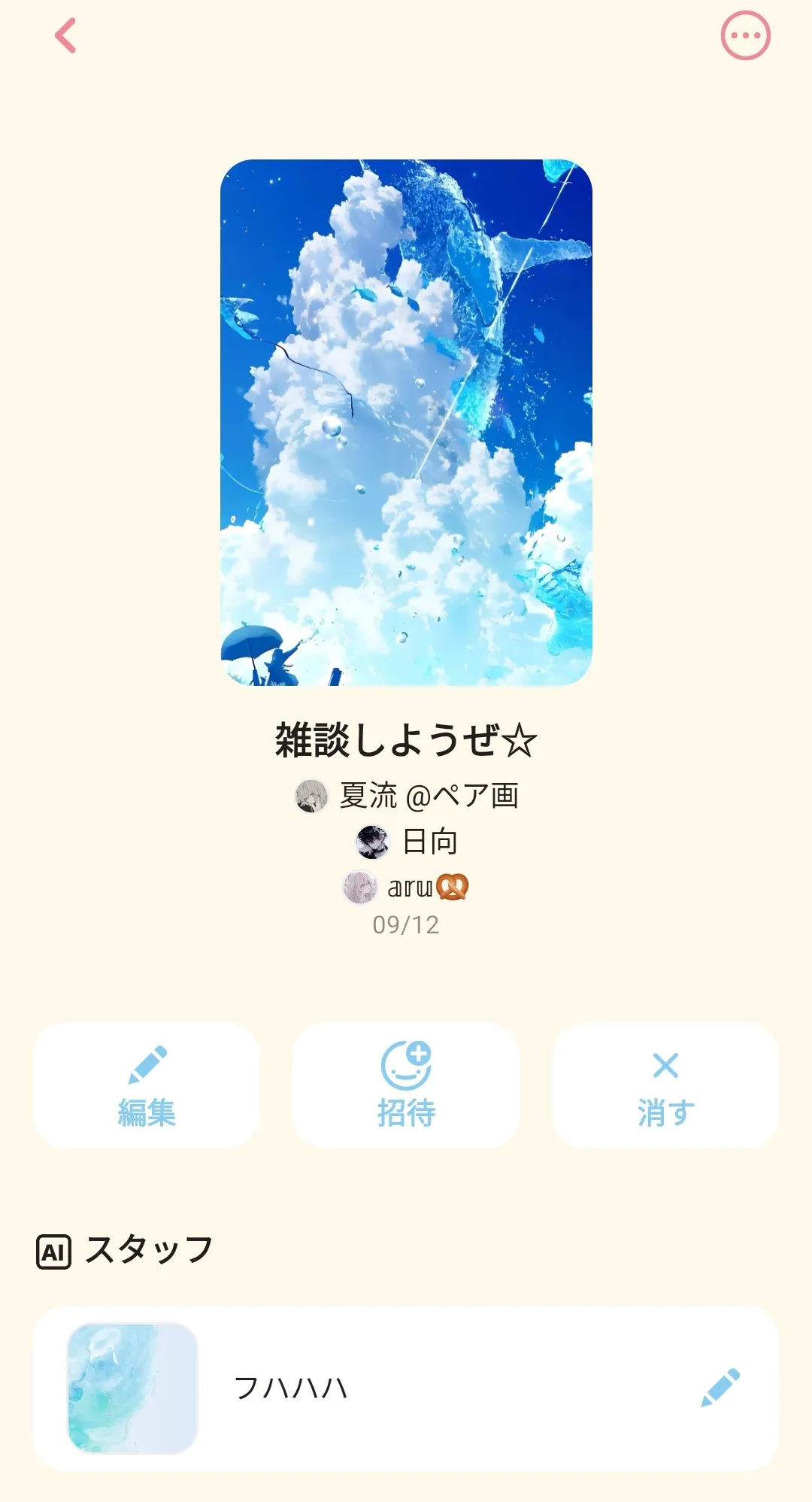The height and width of the screenshot is (1502, 812).
Task: Open the フハハハ staff card
Action: click(406, 1388)
